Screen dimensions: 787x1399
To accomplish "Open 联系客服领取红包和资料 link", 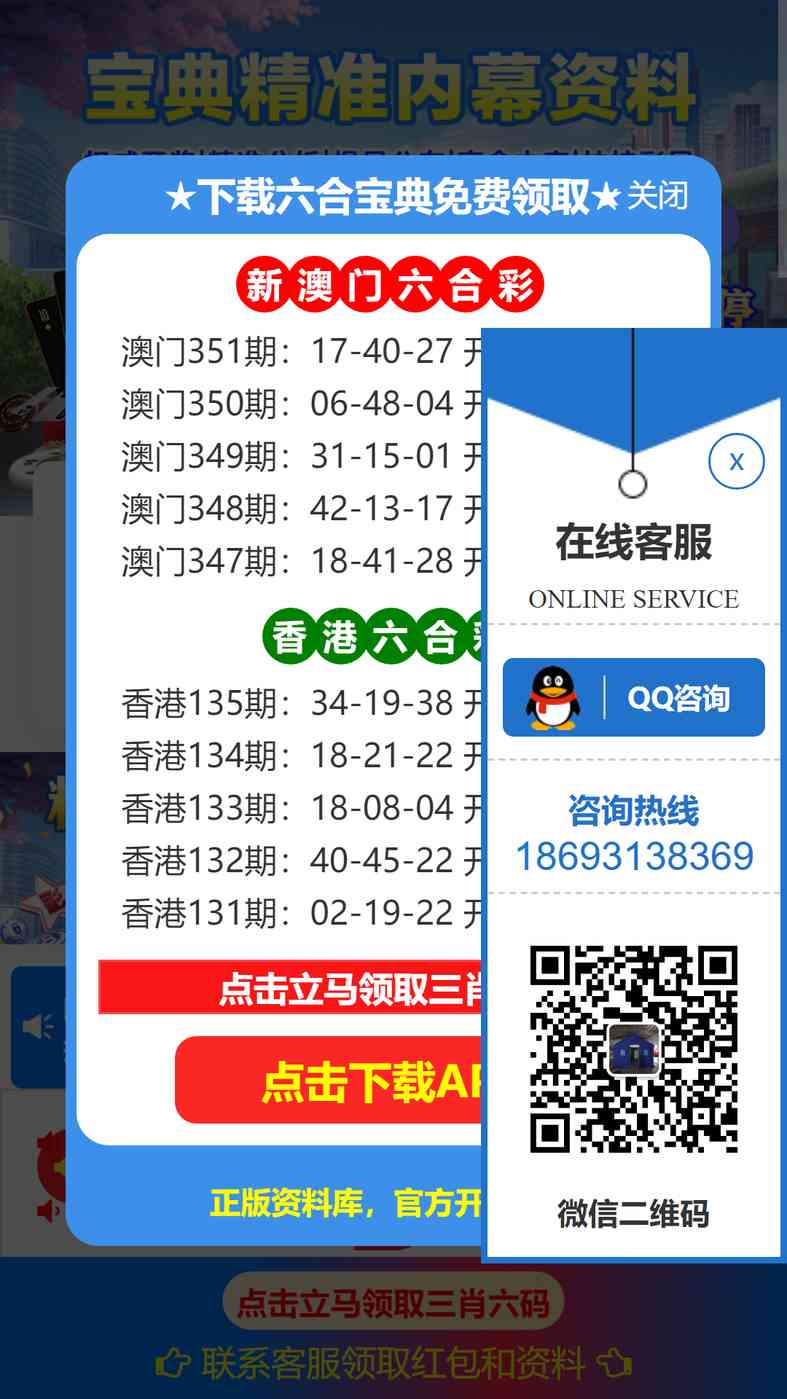I will point(394,1362).
